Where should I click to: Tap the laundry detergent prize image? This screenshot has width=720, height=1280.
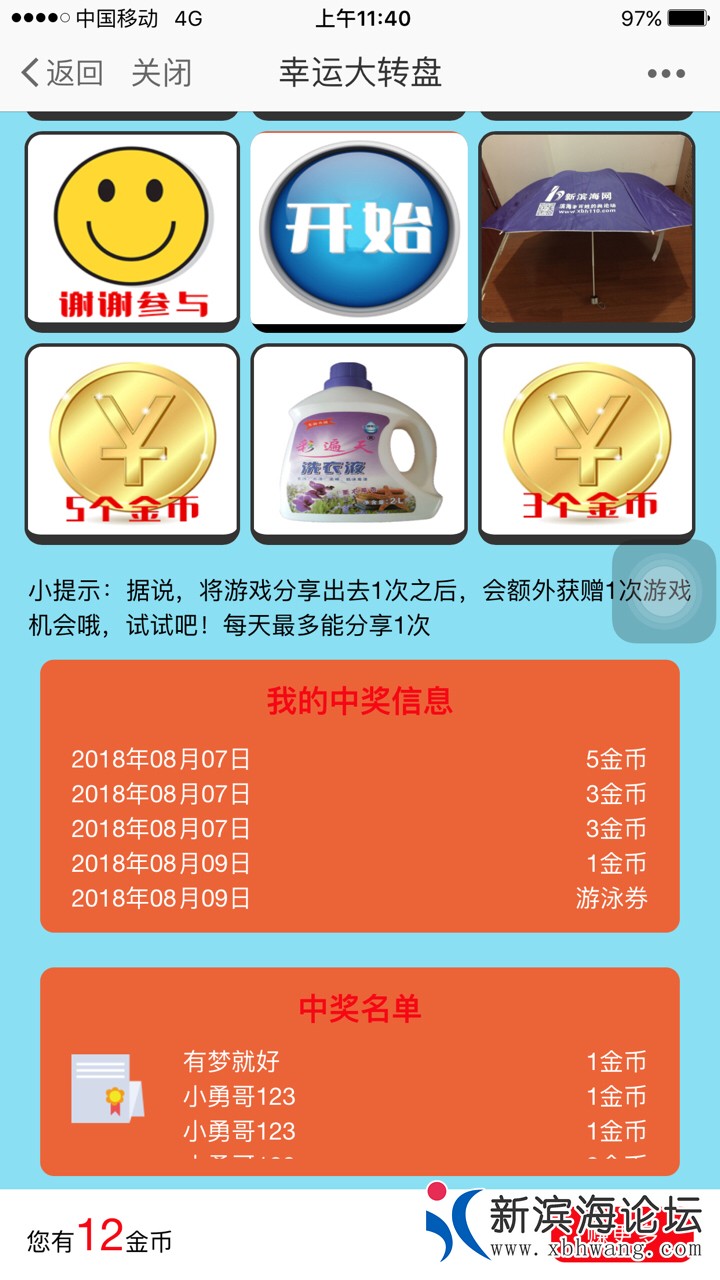point(359,440)
